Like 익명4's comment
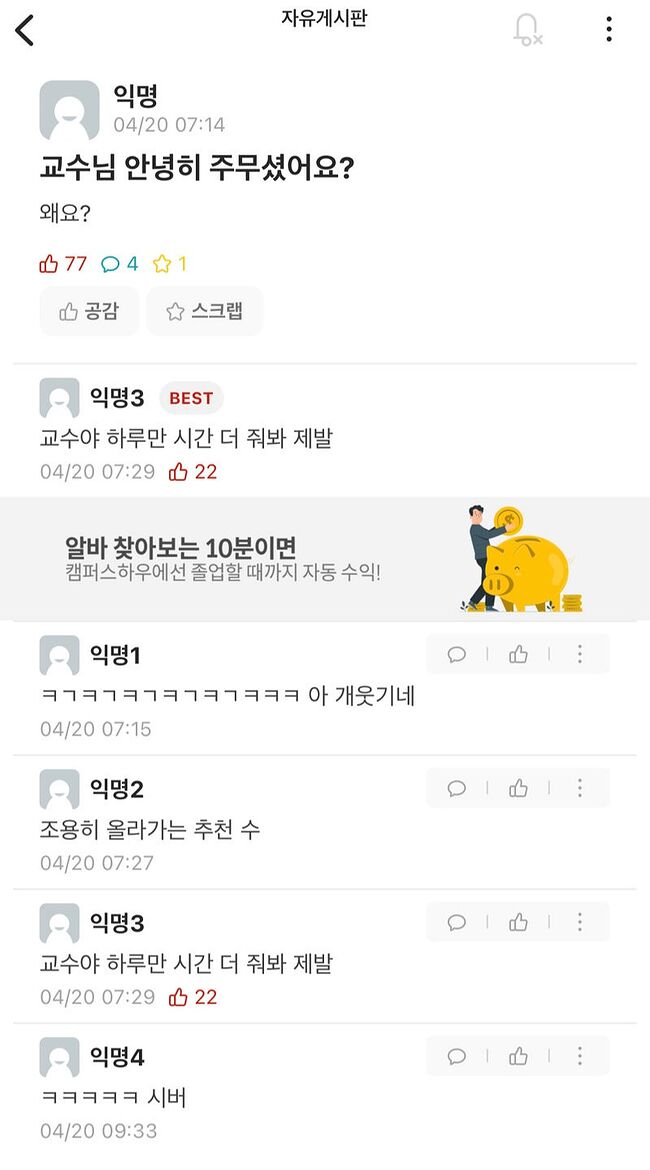The image size is (650, 1170). point(518,1056)
